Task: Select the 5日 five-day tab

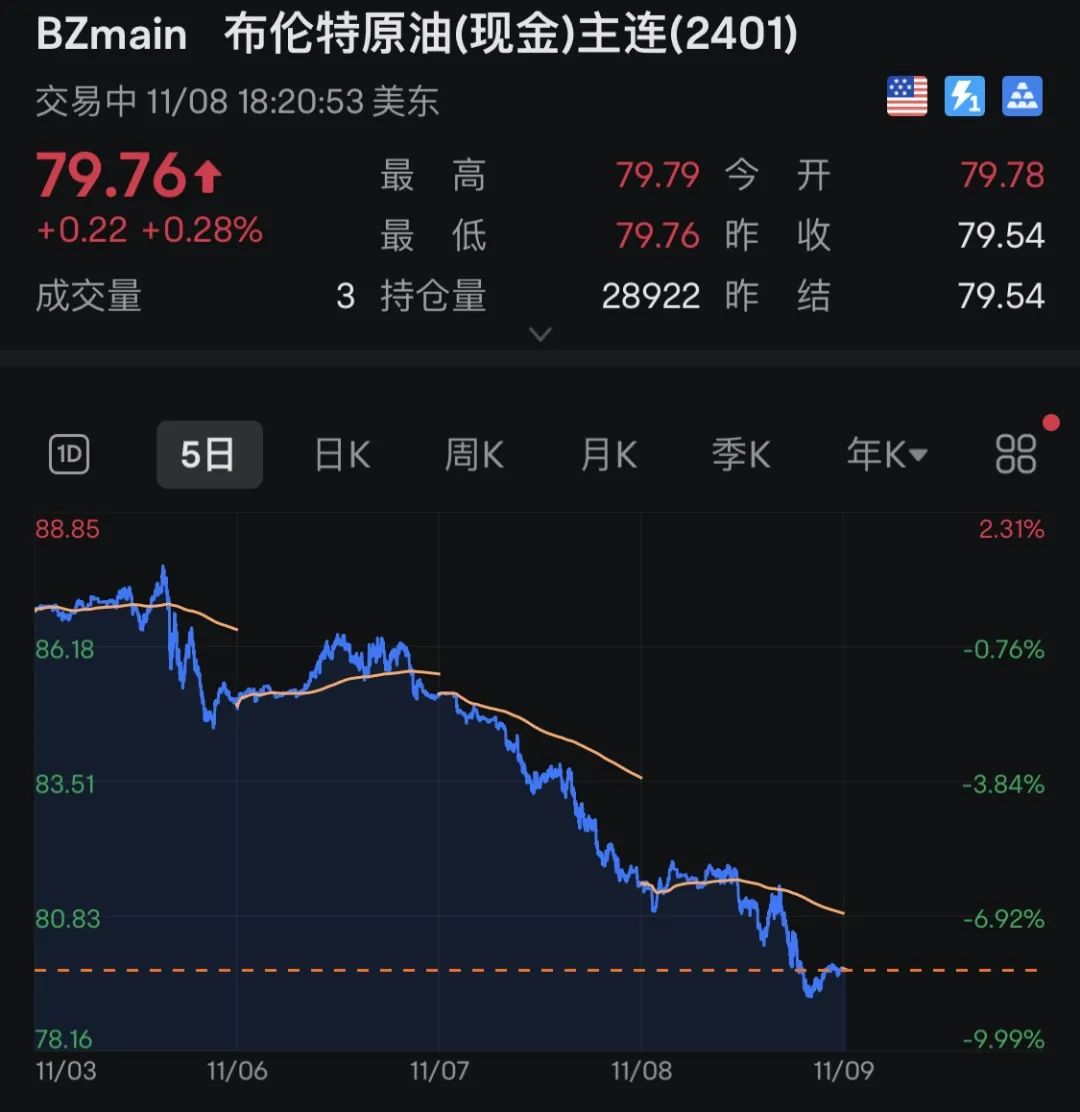Action: [x=209, y=454]
